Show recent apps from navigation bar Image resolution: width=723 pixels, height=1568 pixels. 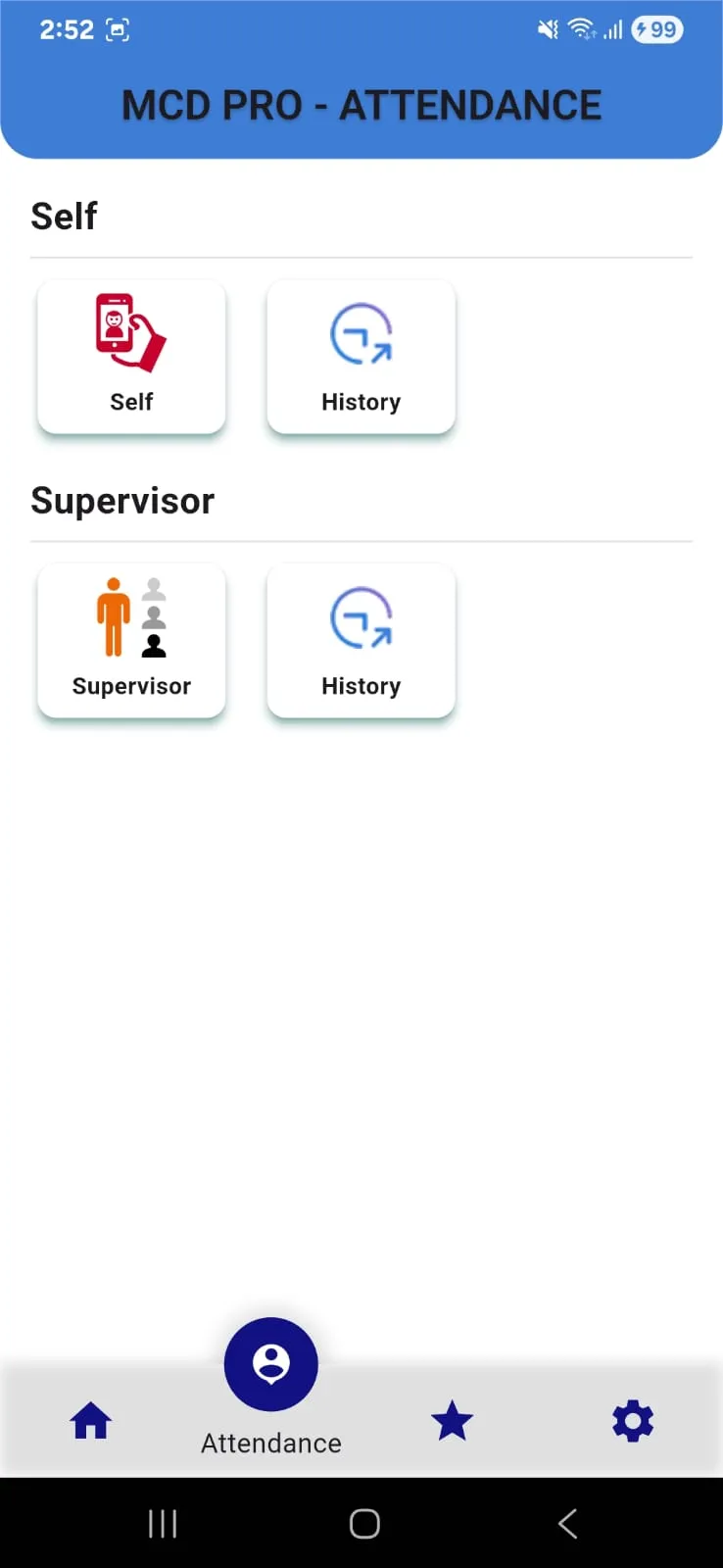(x=163, y=1523)
